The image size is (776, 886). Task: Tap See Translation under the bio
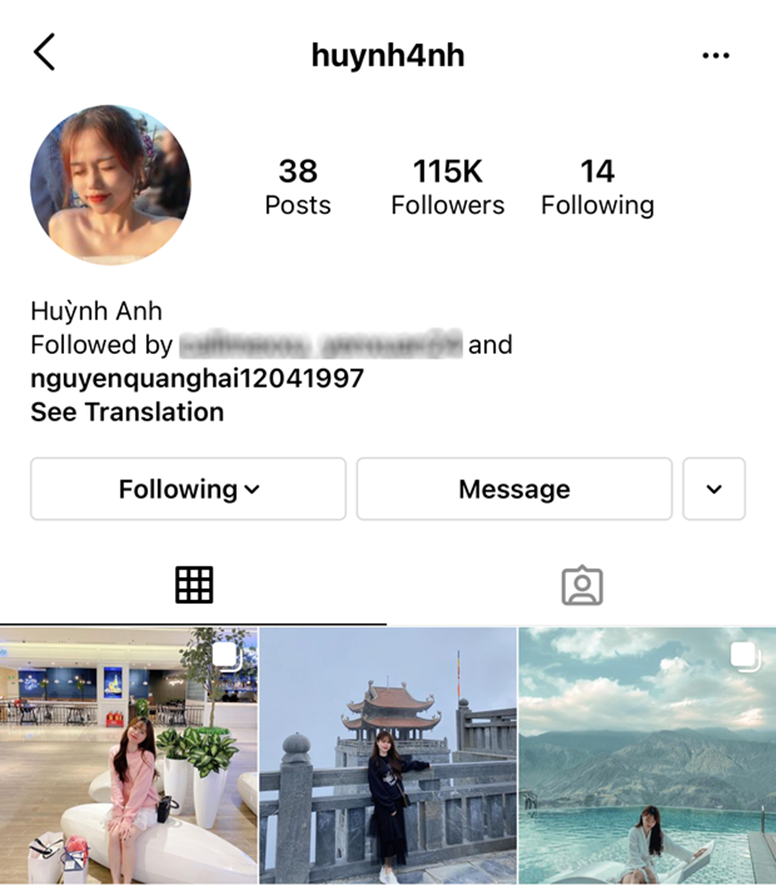tap(127, 412)
